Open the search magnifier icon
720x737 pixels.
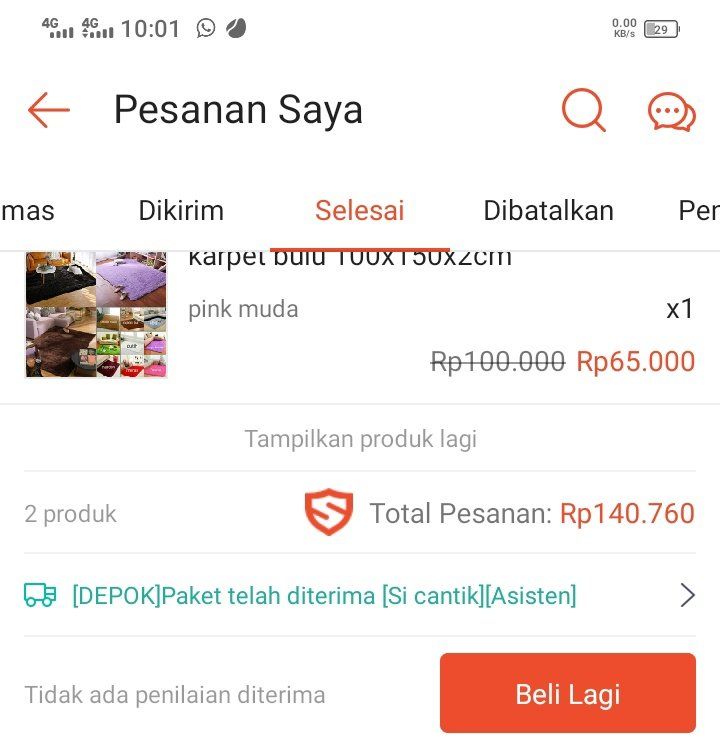coord(584,110)
